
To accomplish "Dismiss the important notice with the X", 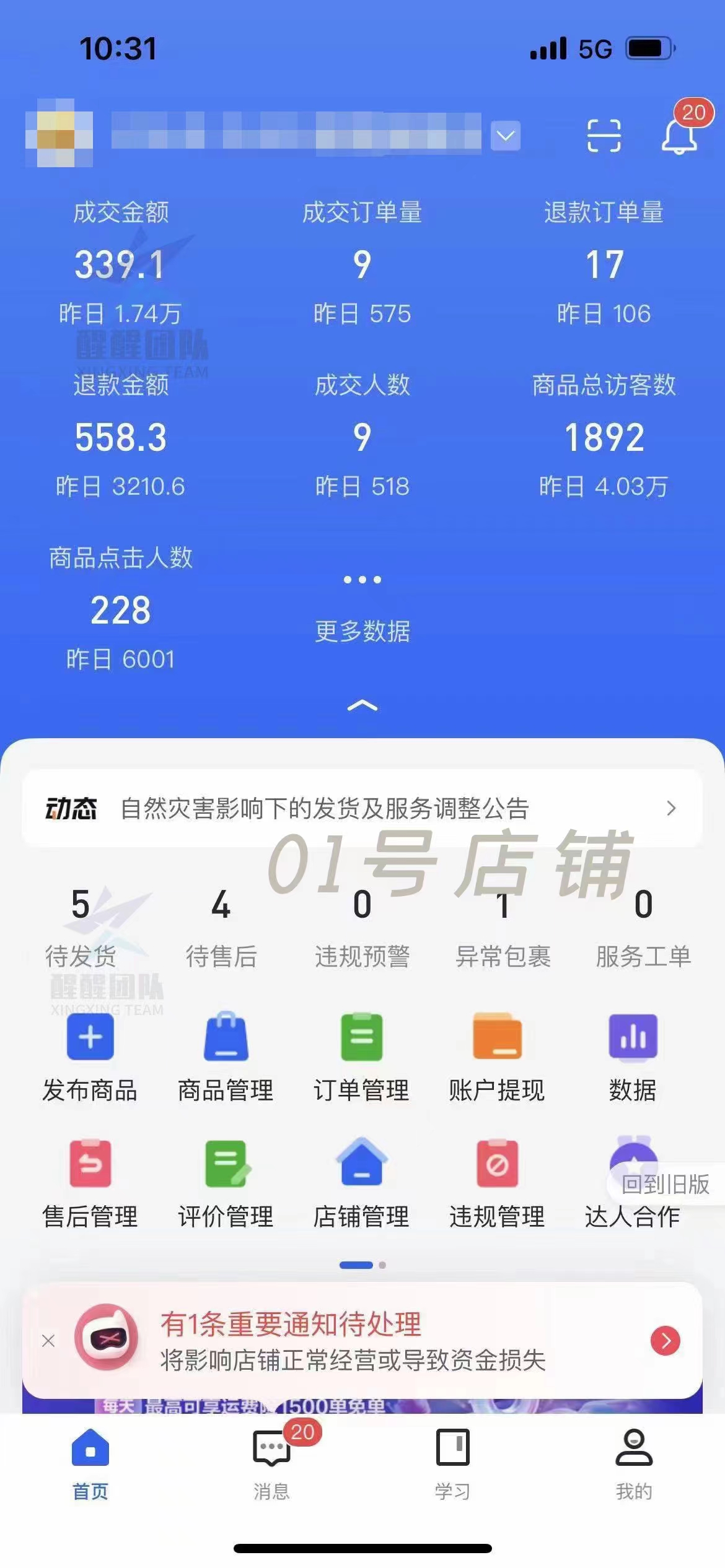I will pyautogui.click(x=50, y=1341).
